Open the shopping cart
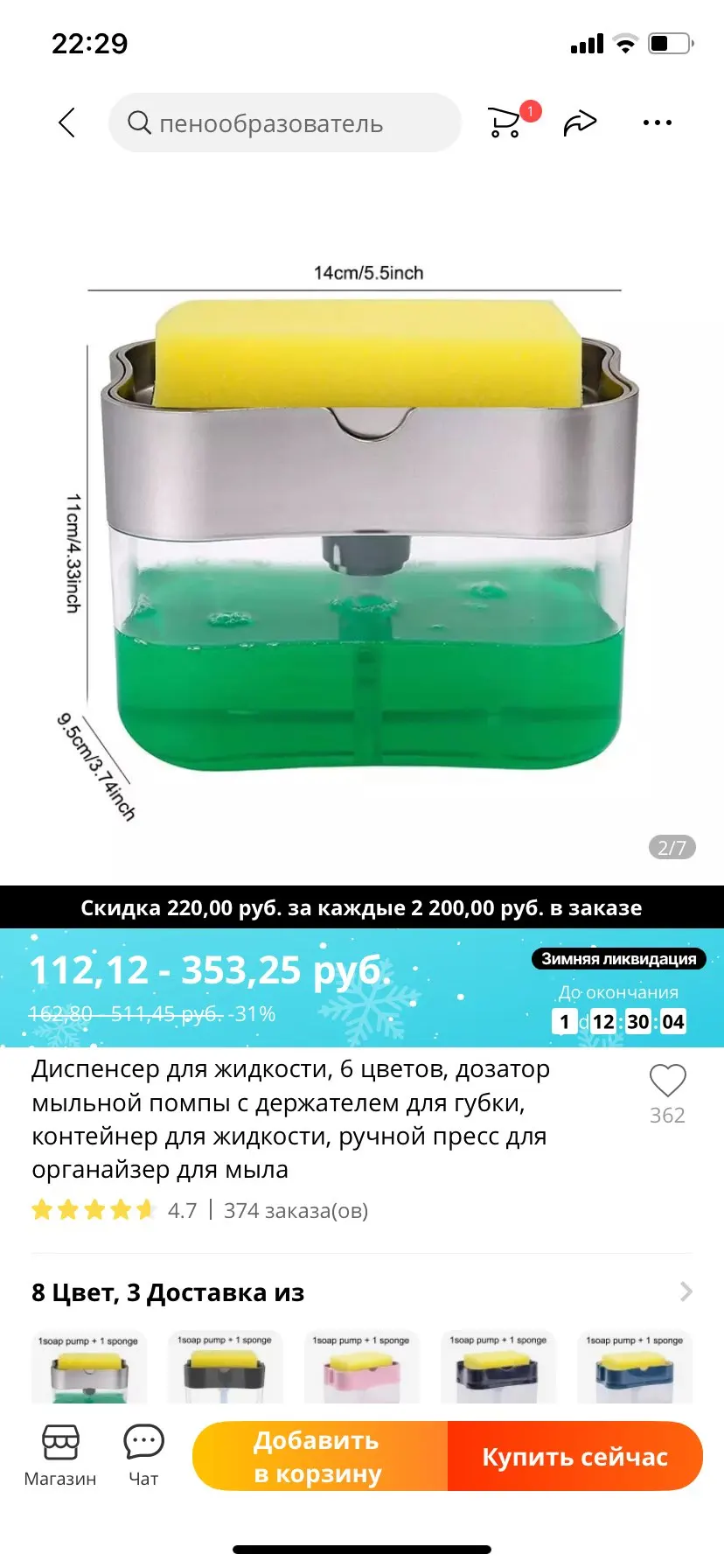 tap(506, 122)
